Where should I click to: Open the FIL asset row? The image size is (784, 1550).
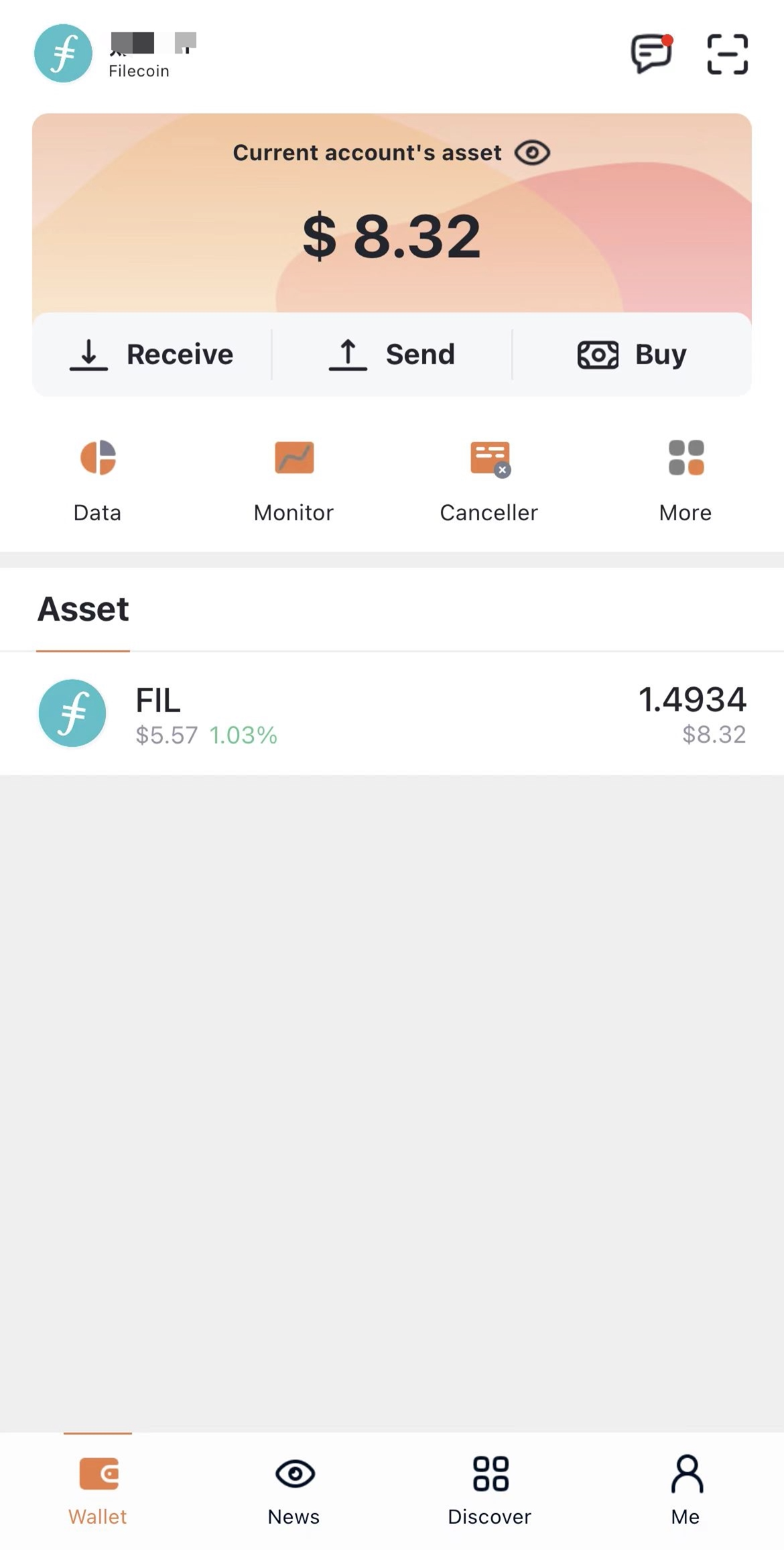(x=392, y=715)
